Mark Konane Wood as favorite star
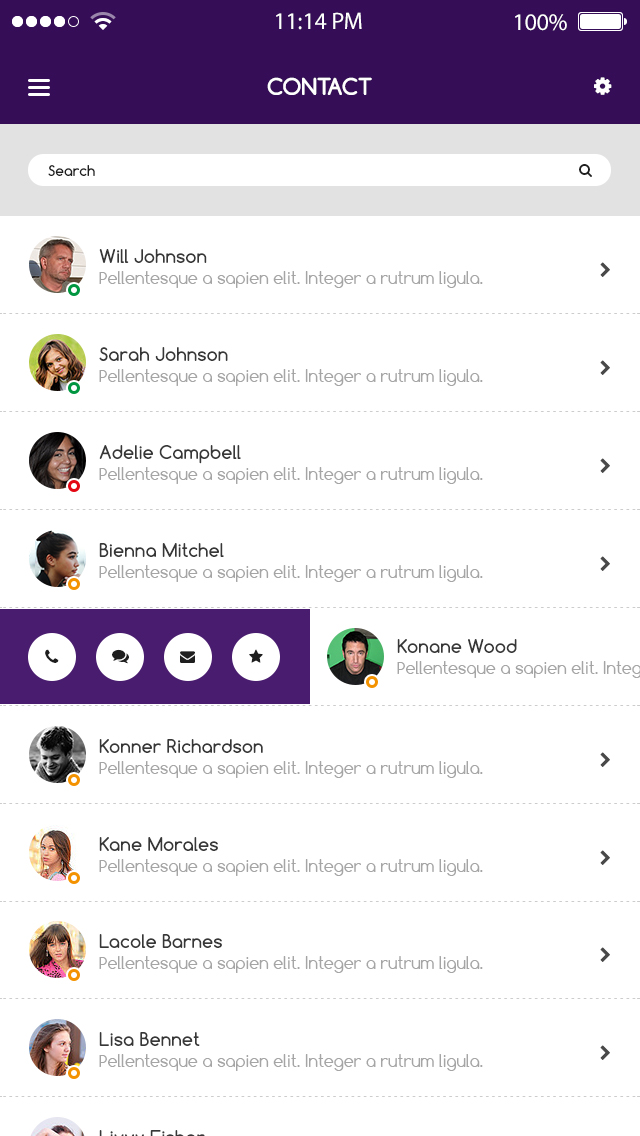 [256, 657]
